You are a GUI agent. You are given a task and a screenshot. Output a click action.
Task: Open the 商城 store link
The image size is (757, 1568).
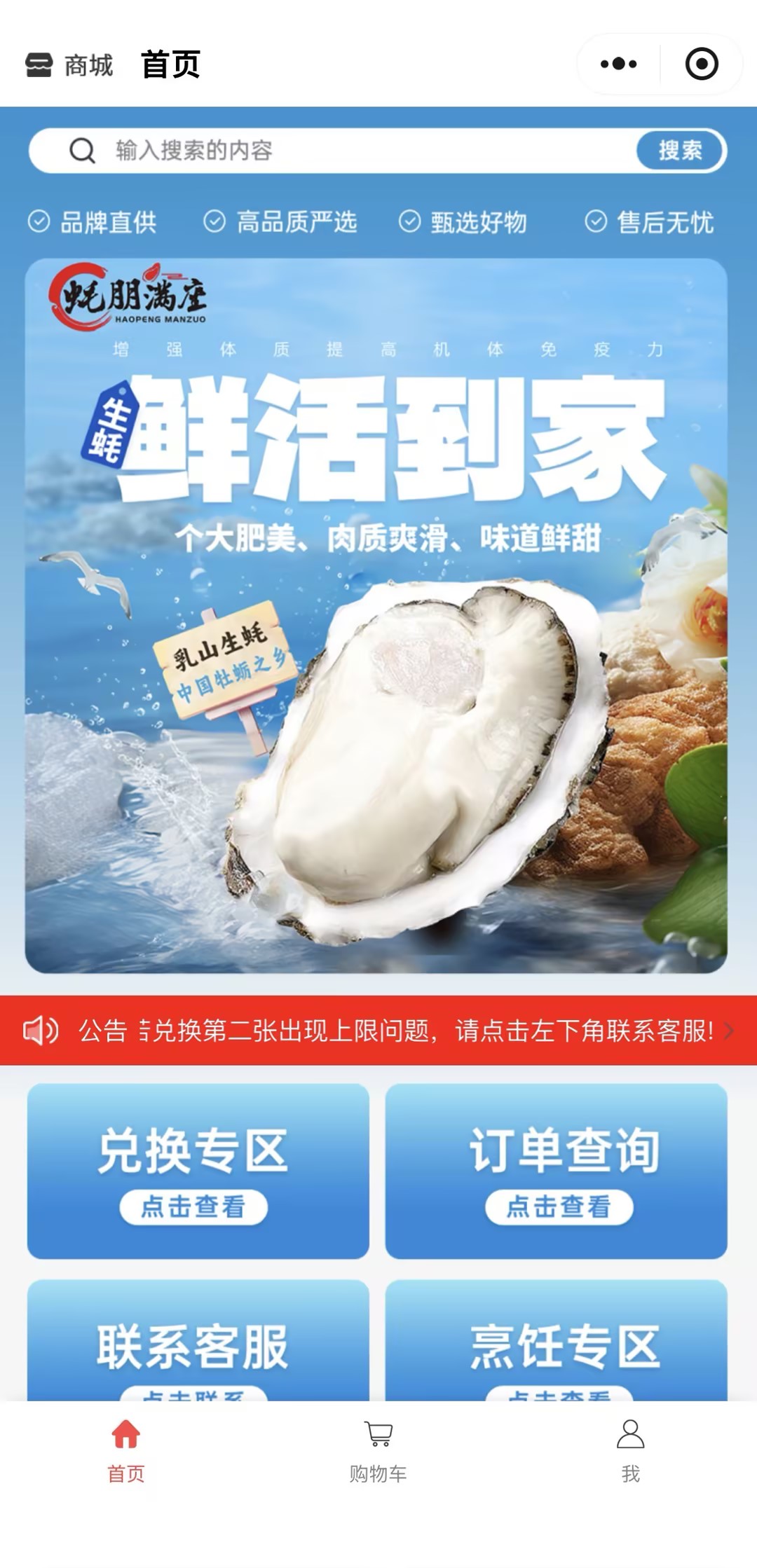tap(70, 65)
